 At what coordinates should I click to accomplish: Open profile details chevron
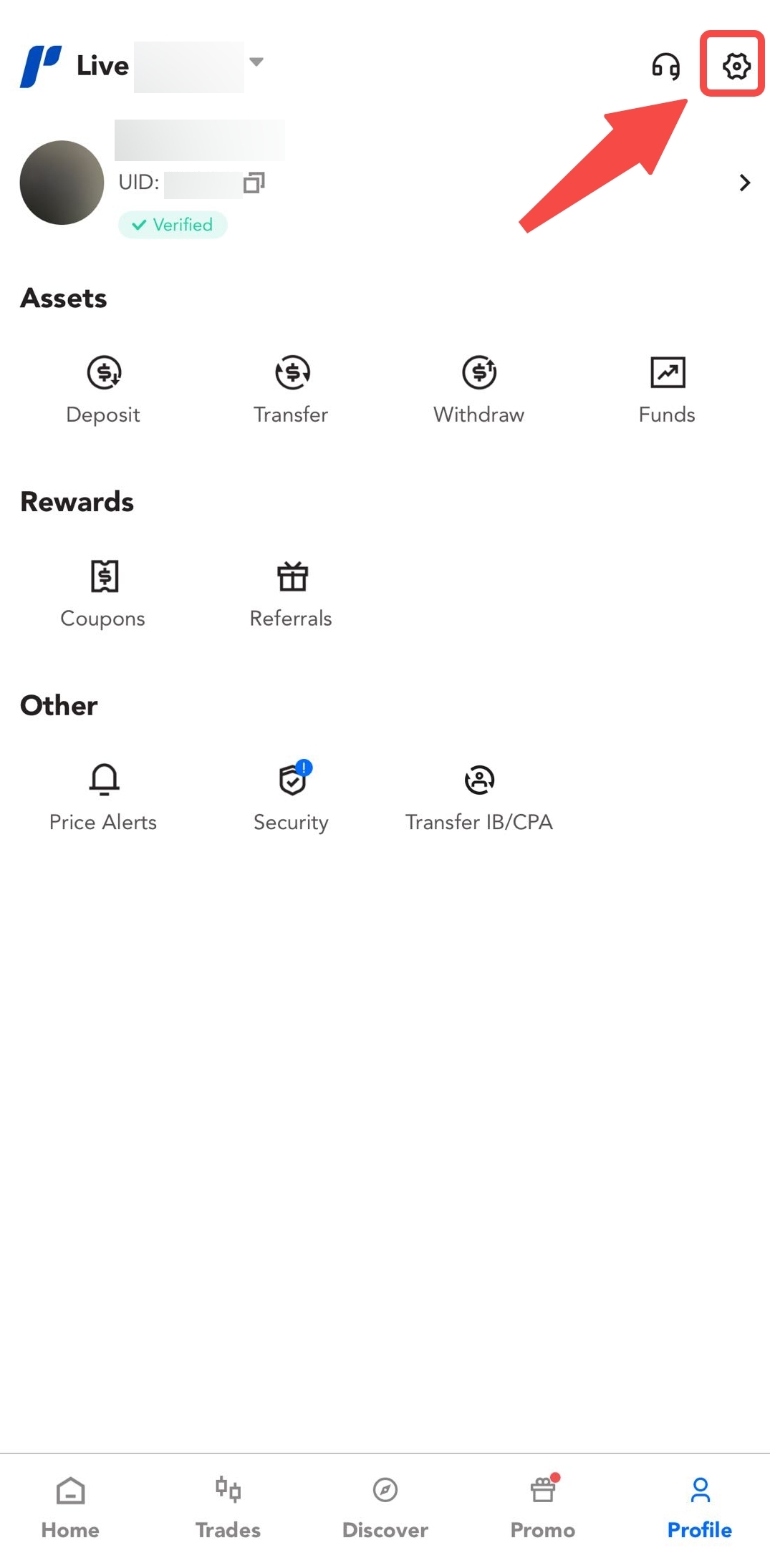coord(745,183)
